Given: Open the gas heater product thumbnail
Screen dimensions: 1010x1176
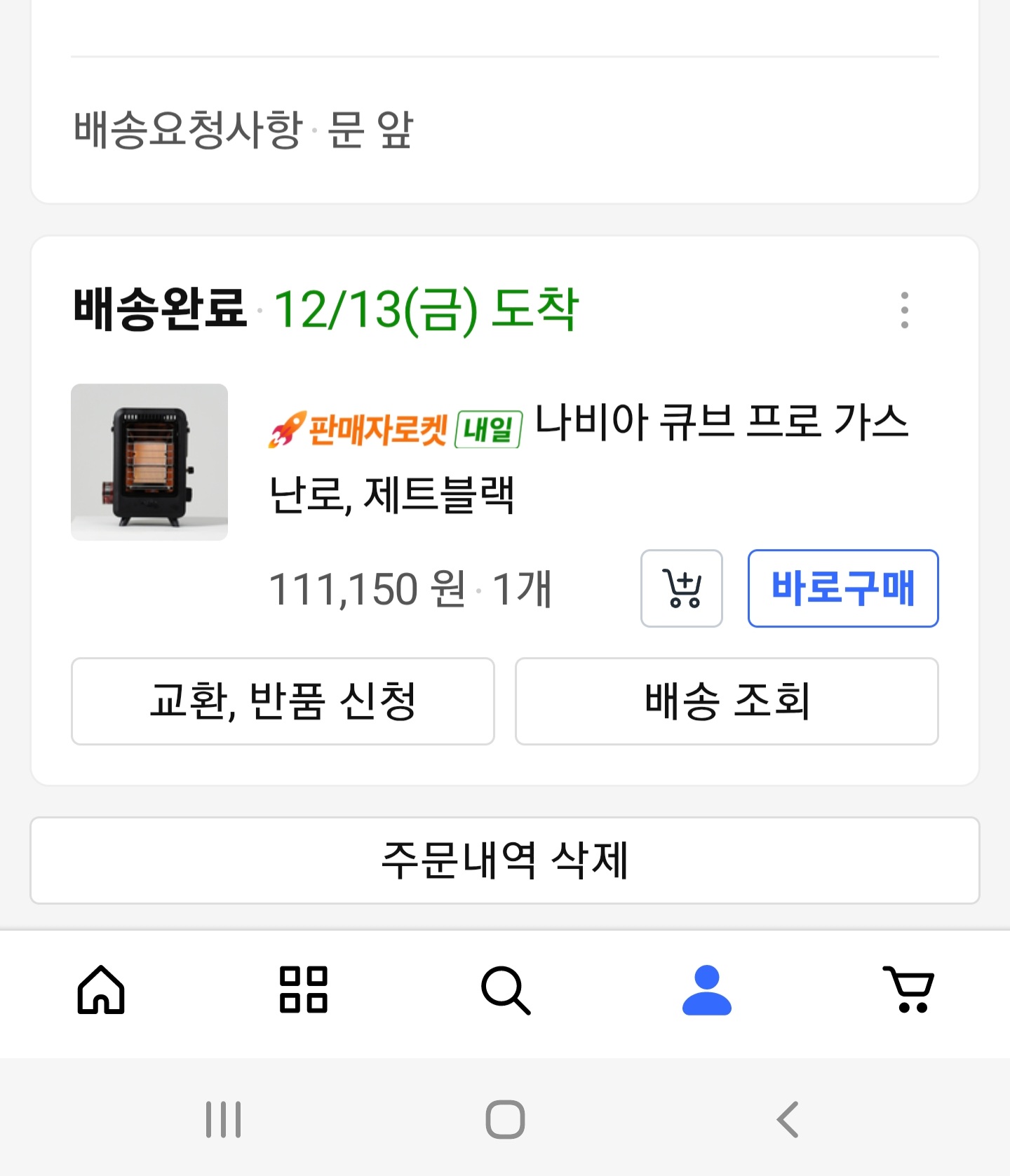Looking at the screenshot, I should coord(149,462).
